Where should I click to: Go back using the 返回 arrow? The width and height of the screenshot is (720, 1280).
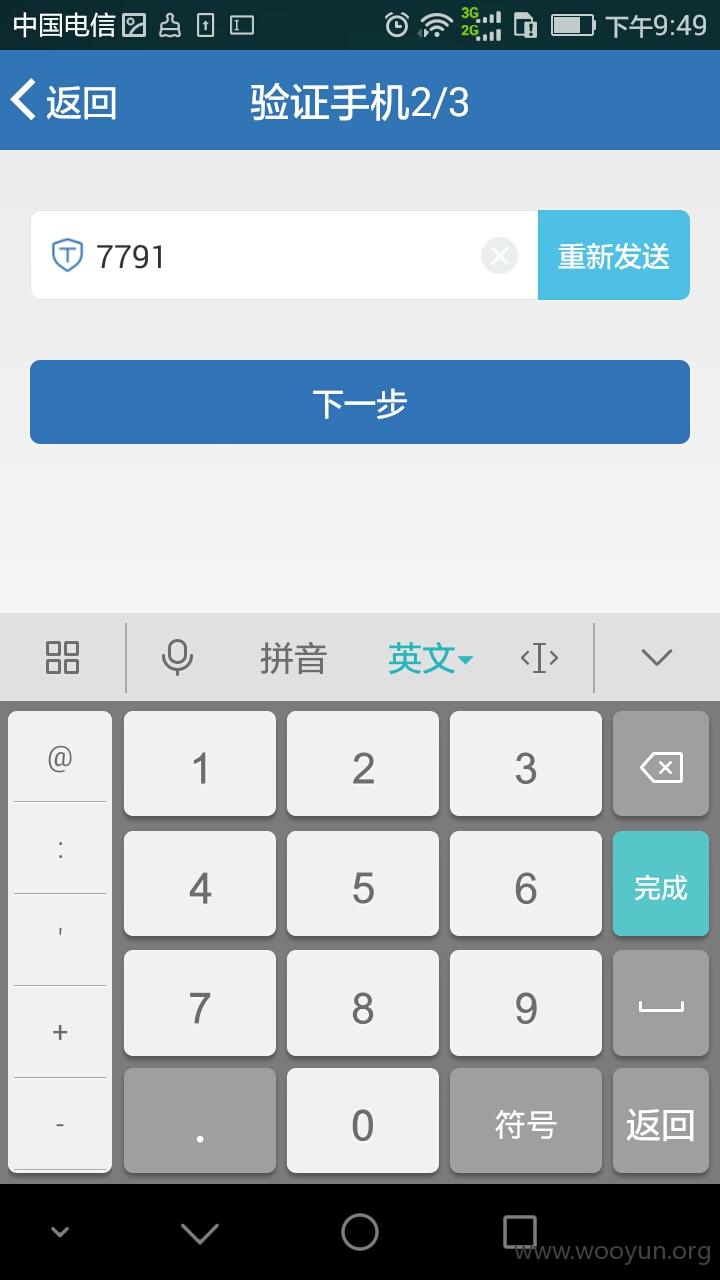click(64, 102)
